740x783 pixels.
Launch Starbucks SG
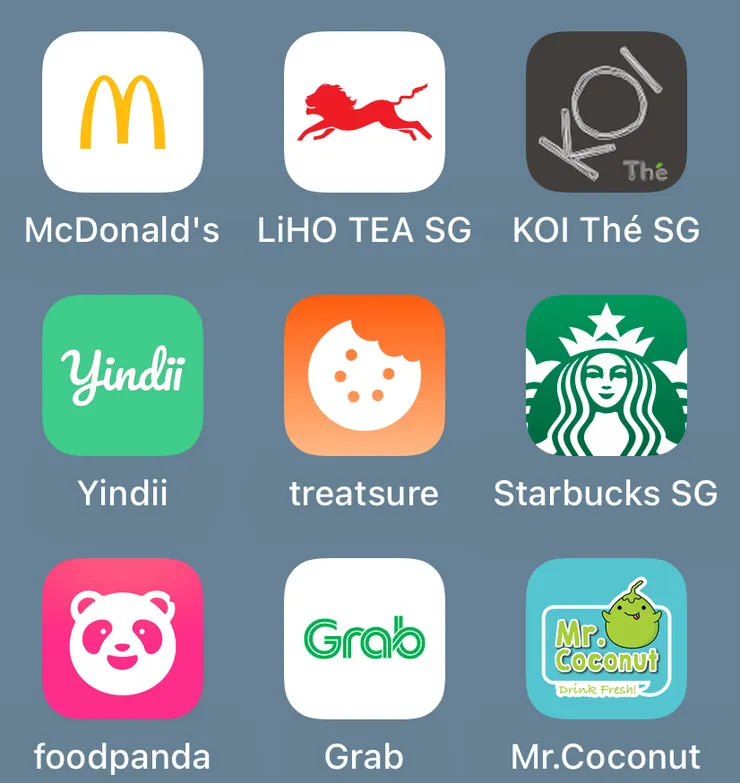[x=606, y=375]
